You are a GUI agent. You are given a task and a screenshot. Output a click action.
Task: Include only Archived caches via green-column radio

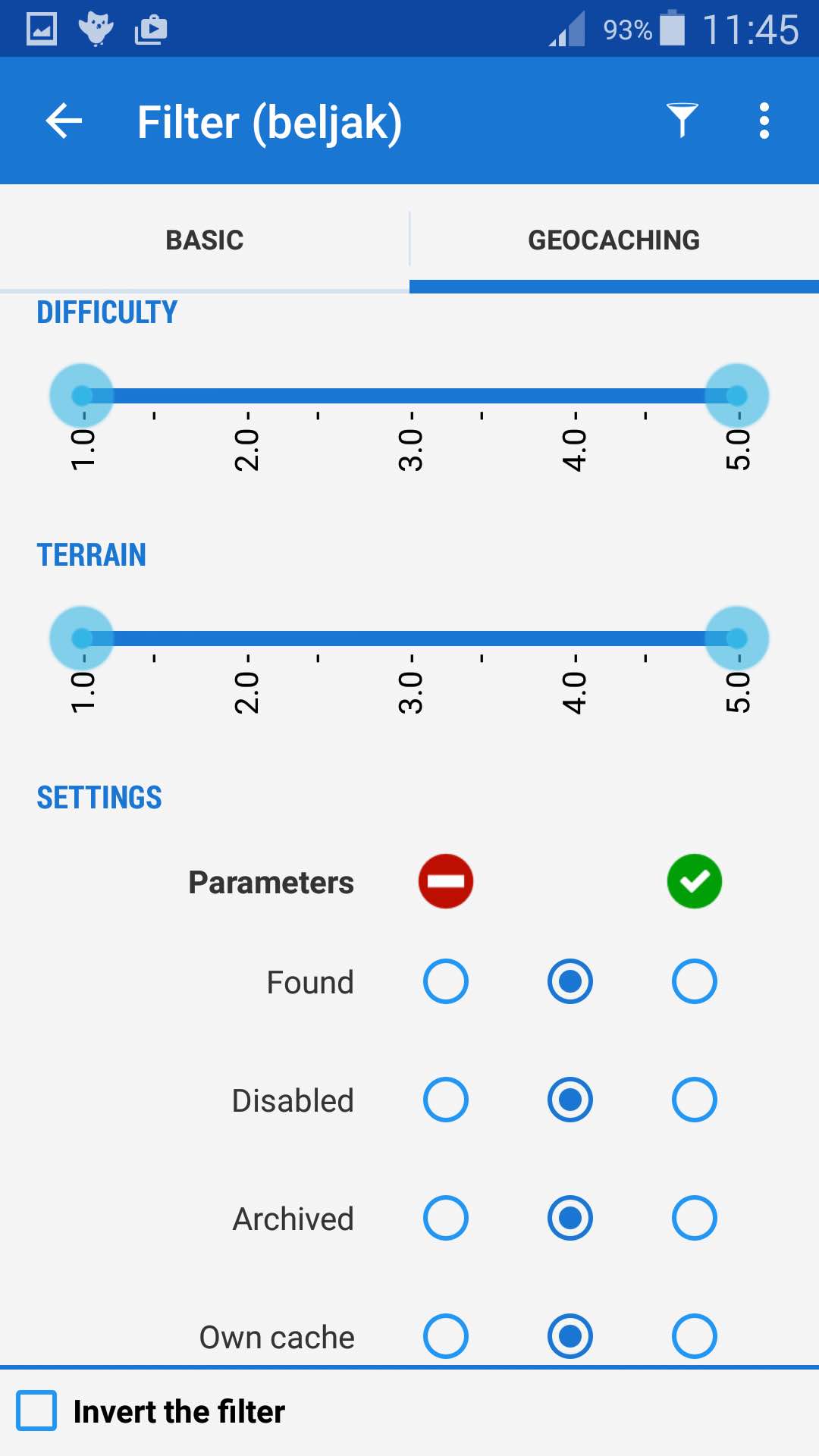click(x=695, y=1218)
